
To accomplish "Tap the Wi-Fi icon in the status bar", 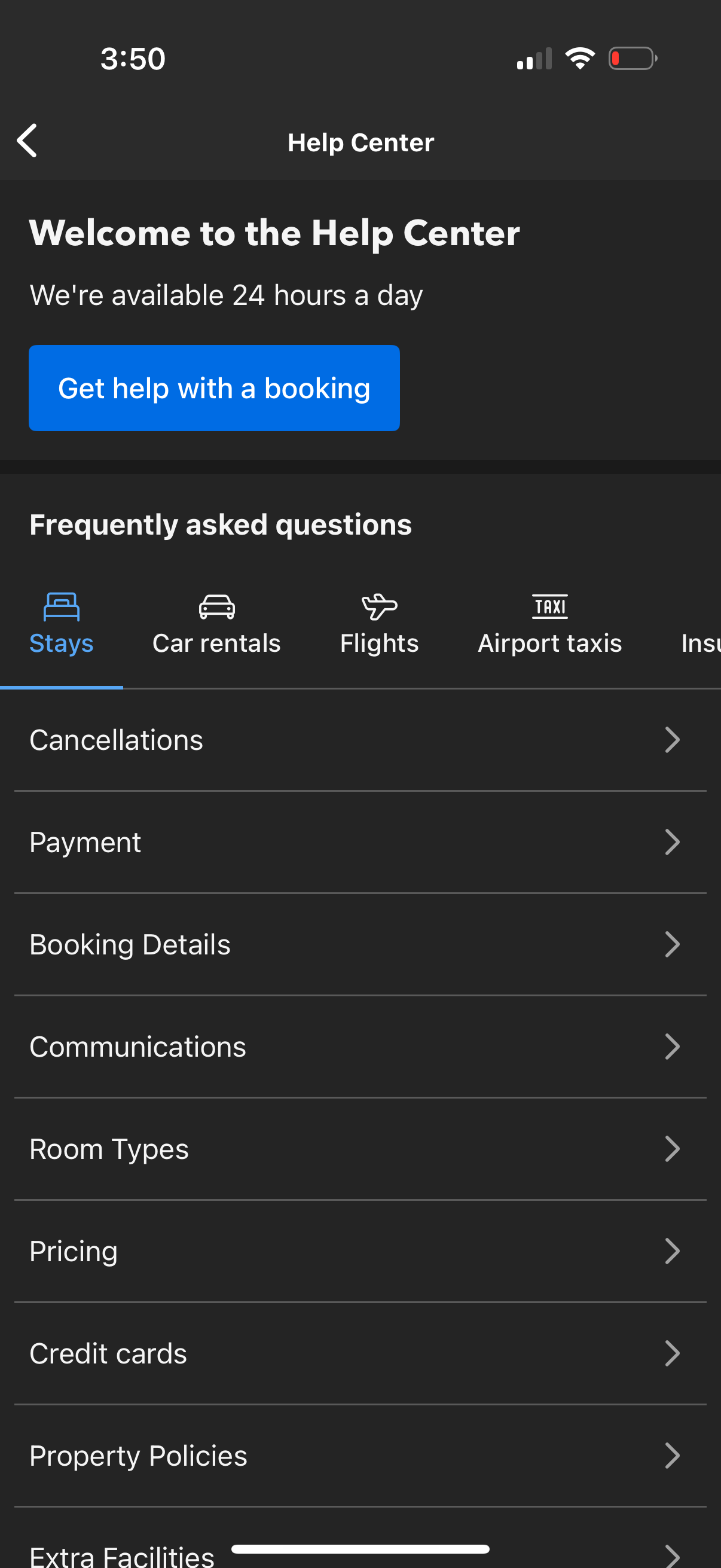I will point(580,58).
